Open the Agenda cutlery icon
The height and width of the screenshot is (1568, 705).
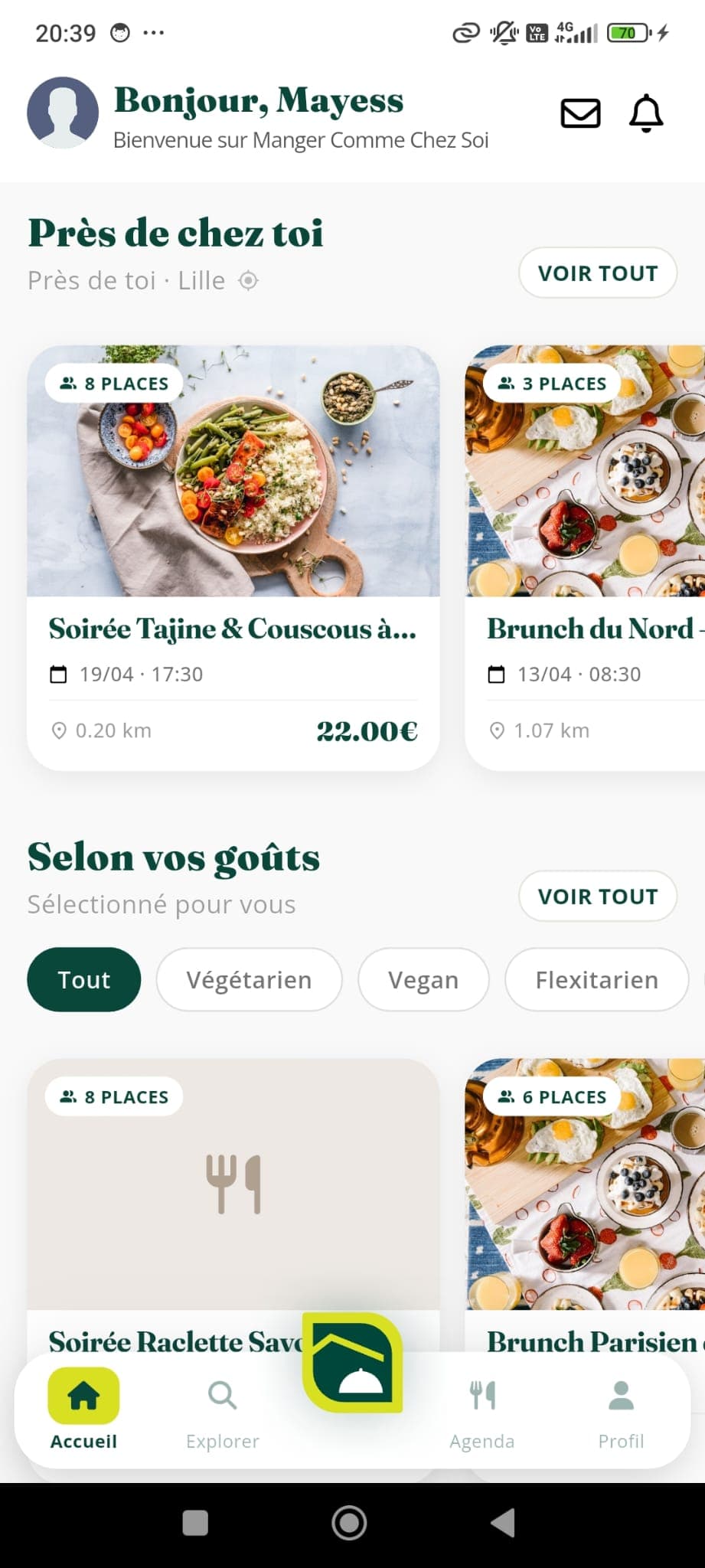[482, 1395]
